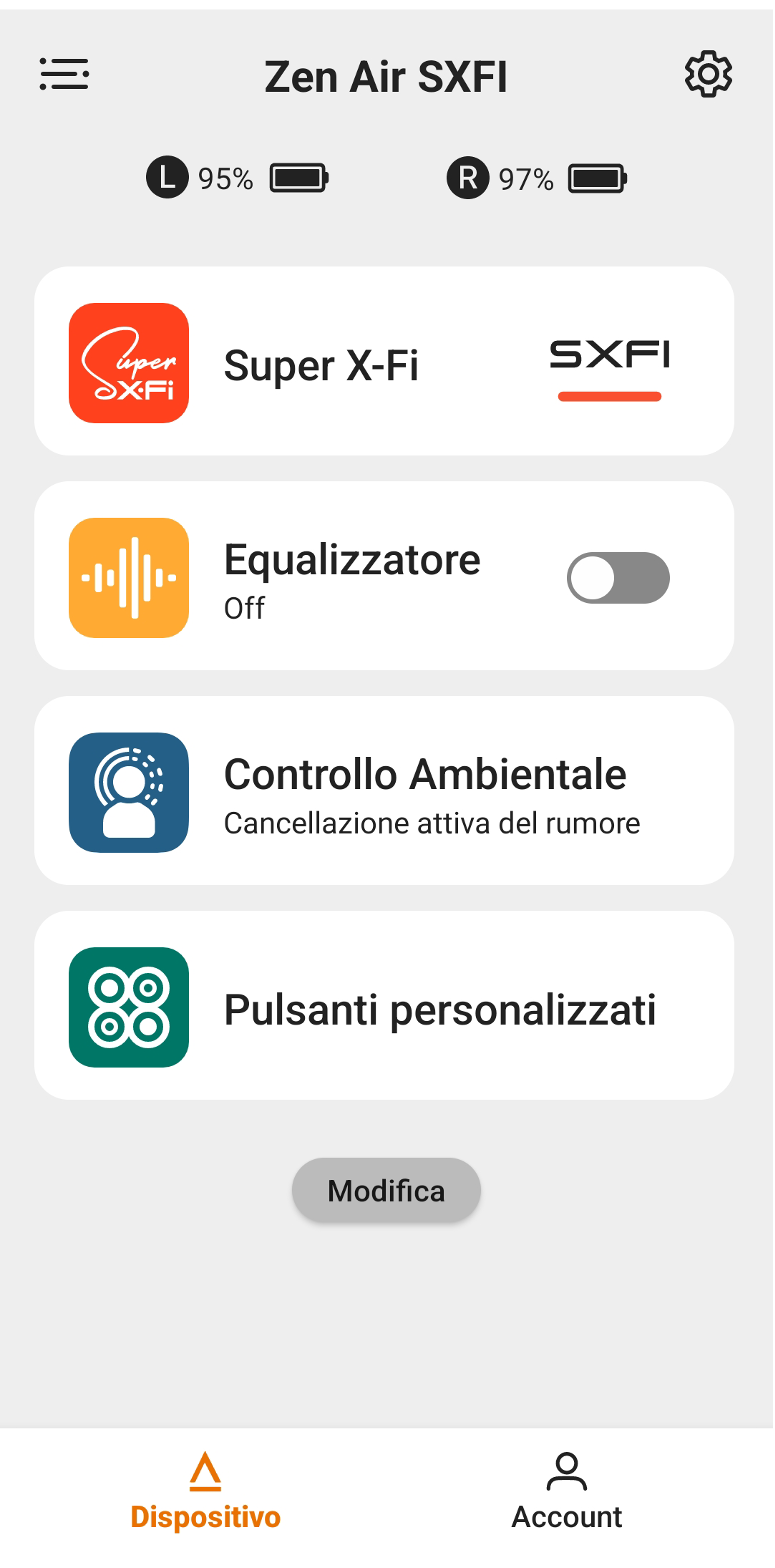
Task: Open Controllo Ambientale settings
Action: (x=384, y=791)
